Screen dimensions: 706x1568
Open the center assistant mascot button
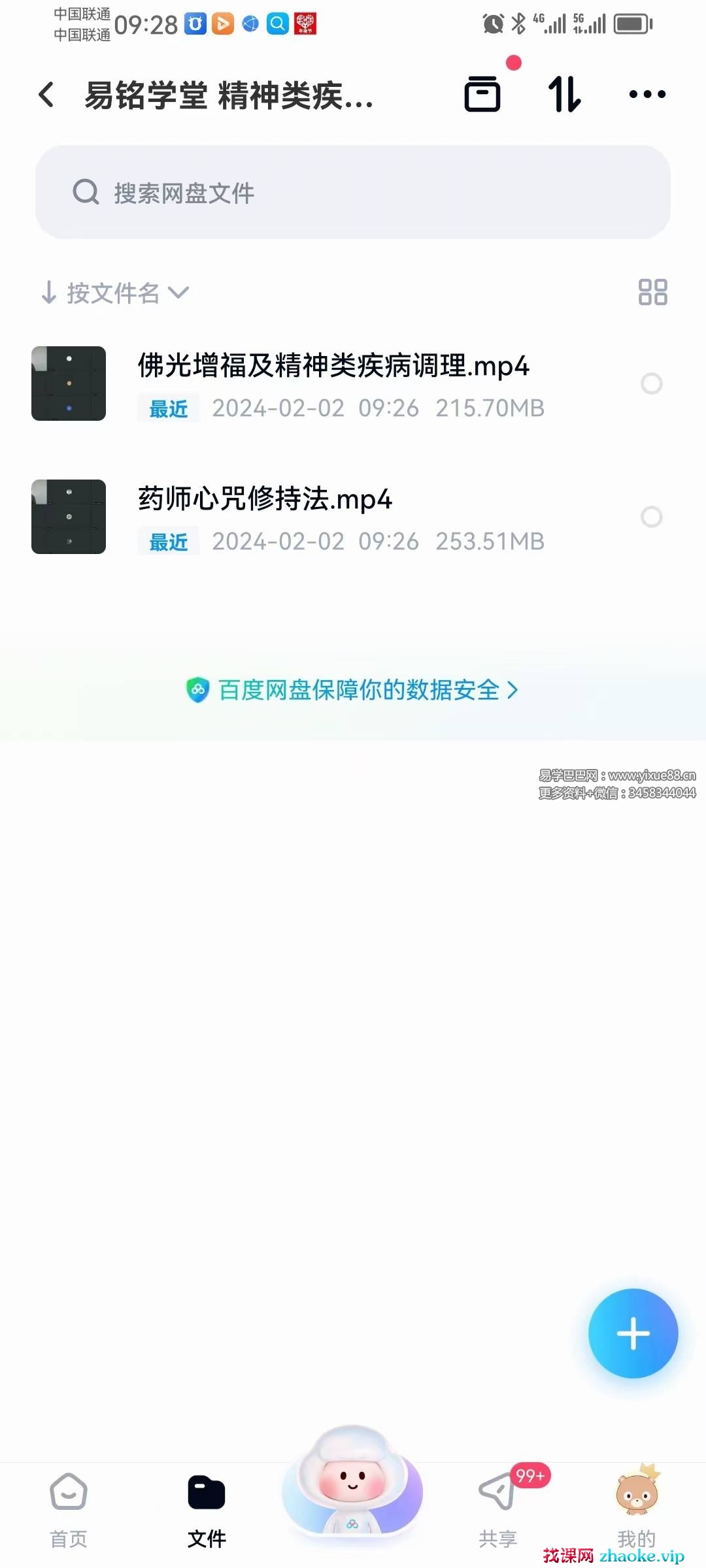pyautogui.click(x=353, y=1483)
